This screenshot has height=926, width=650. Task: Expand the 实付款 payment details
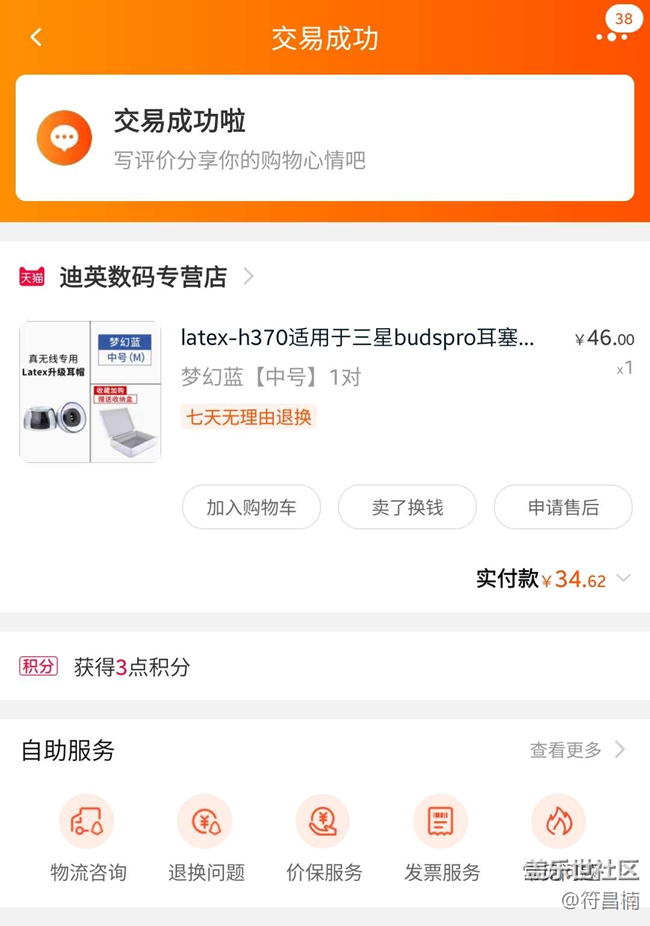click(x=623, y=579)
